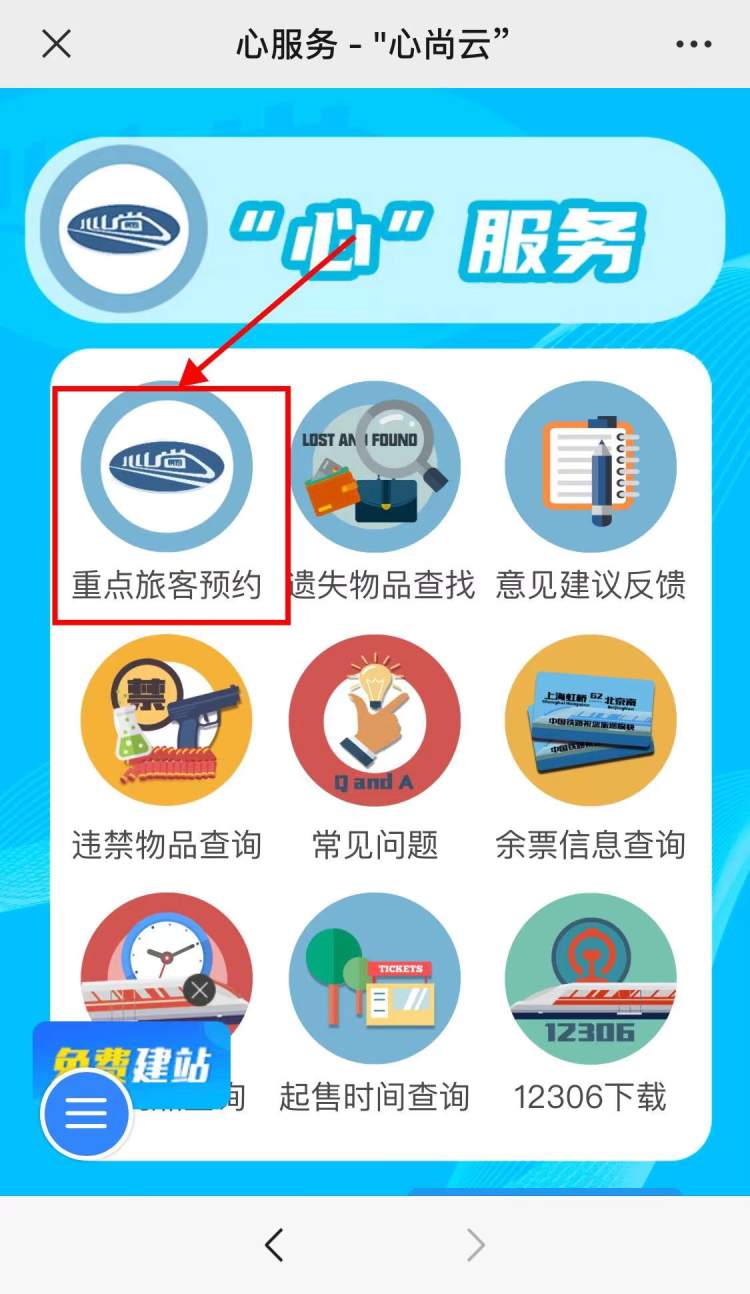Check 余票信息查询
The image size is (750, 1294).
pyautogui.click(x=590, y=720)
